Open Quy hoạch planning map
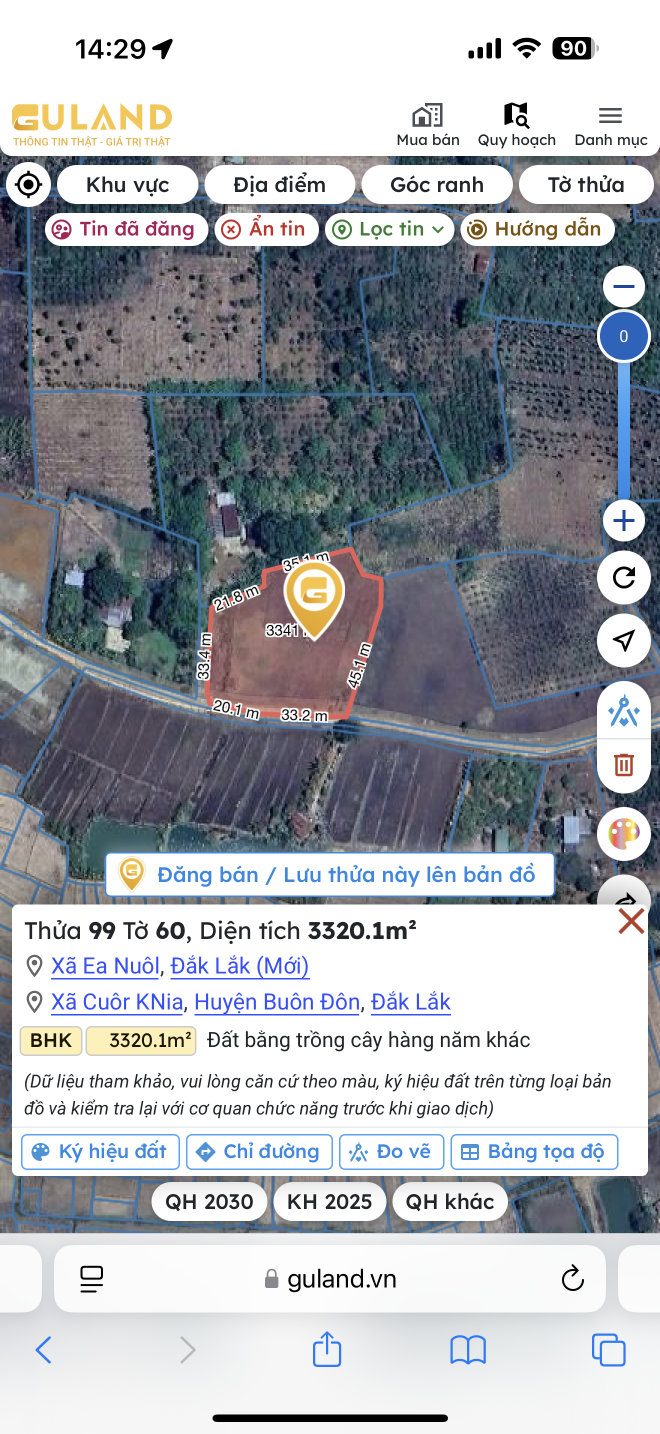The image size is (660, 1434). [x=516, y=126]
